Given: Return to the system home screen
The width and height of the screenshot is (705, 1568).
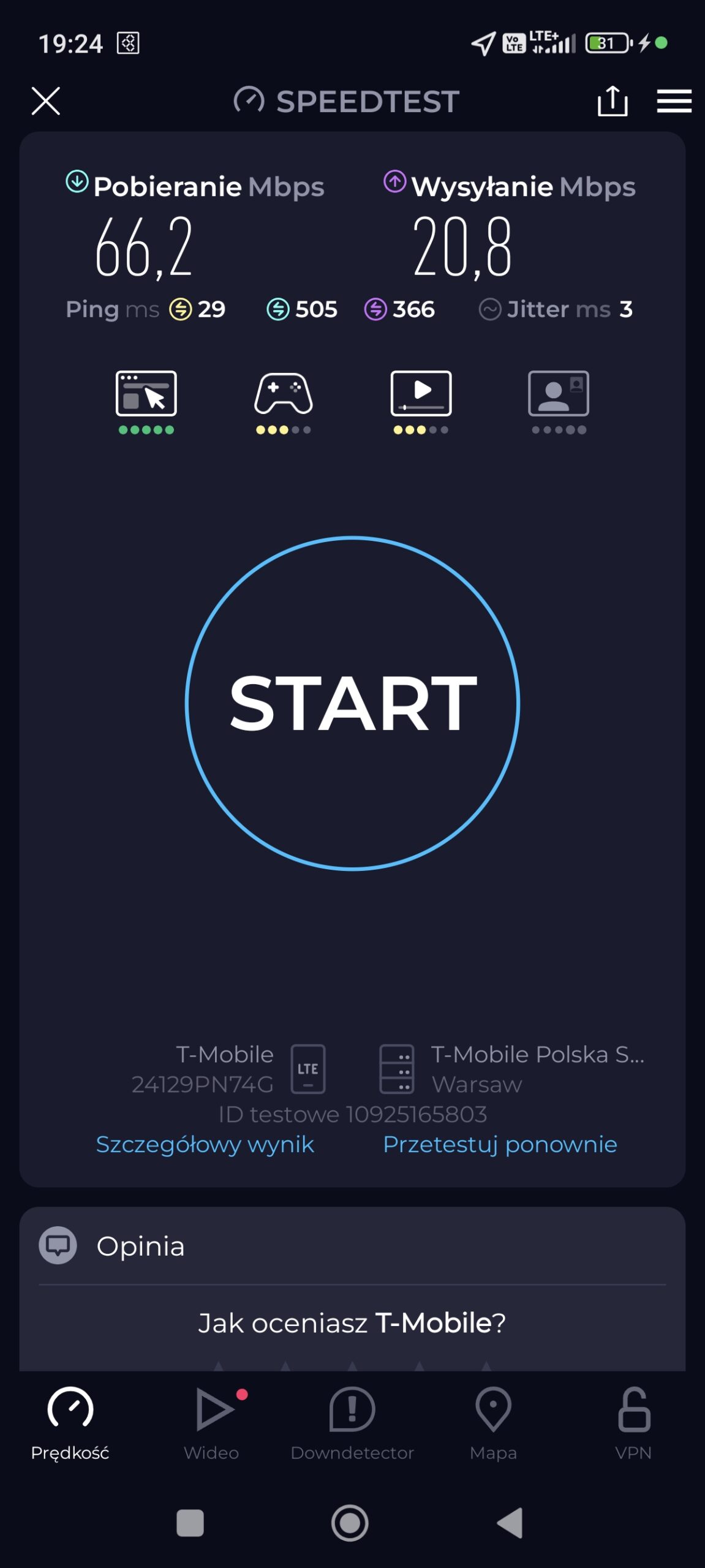Looking at the screenshot, I should pos(350,1523).
